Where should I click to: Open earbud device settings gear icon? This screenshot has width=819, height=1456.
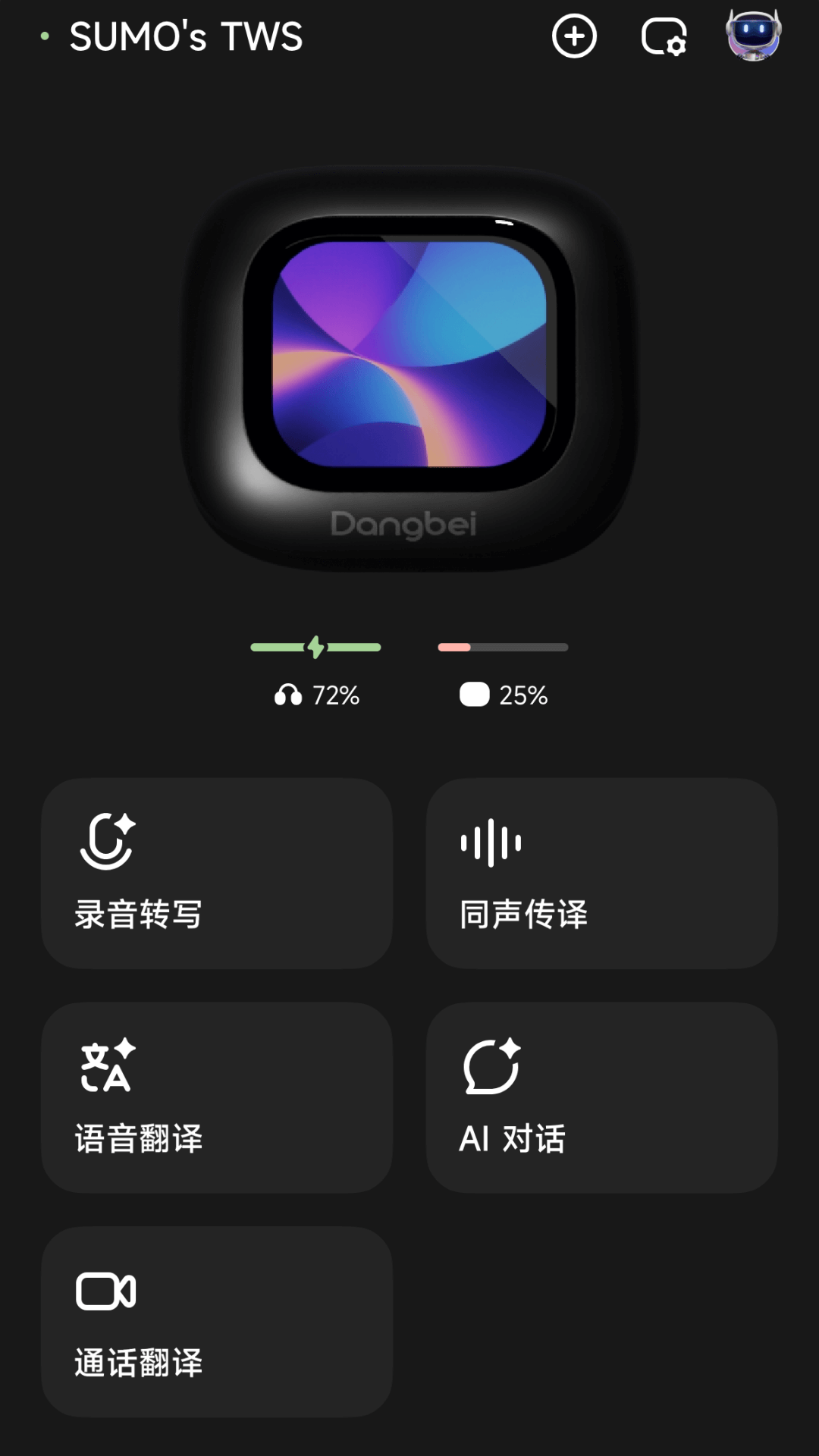[x=664, y=36]
